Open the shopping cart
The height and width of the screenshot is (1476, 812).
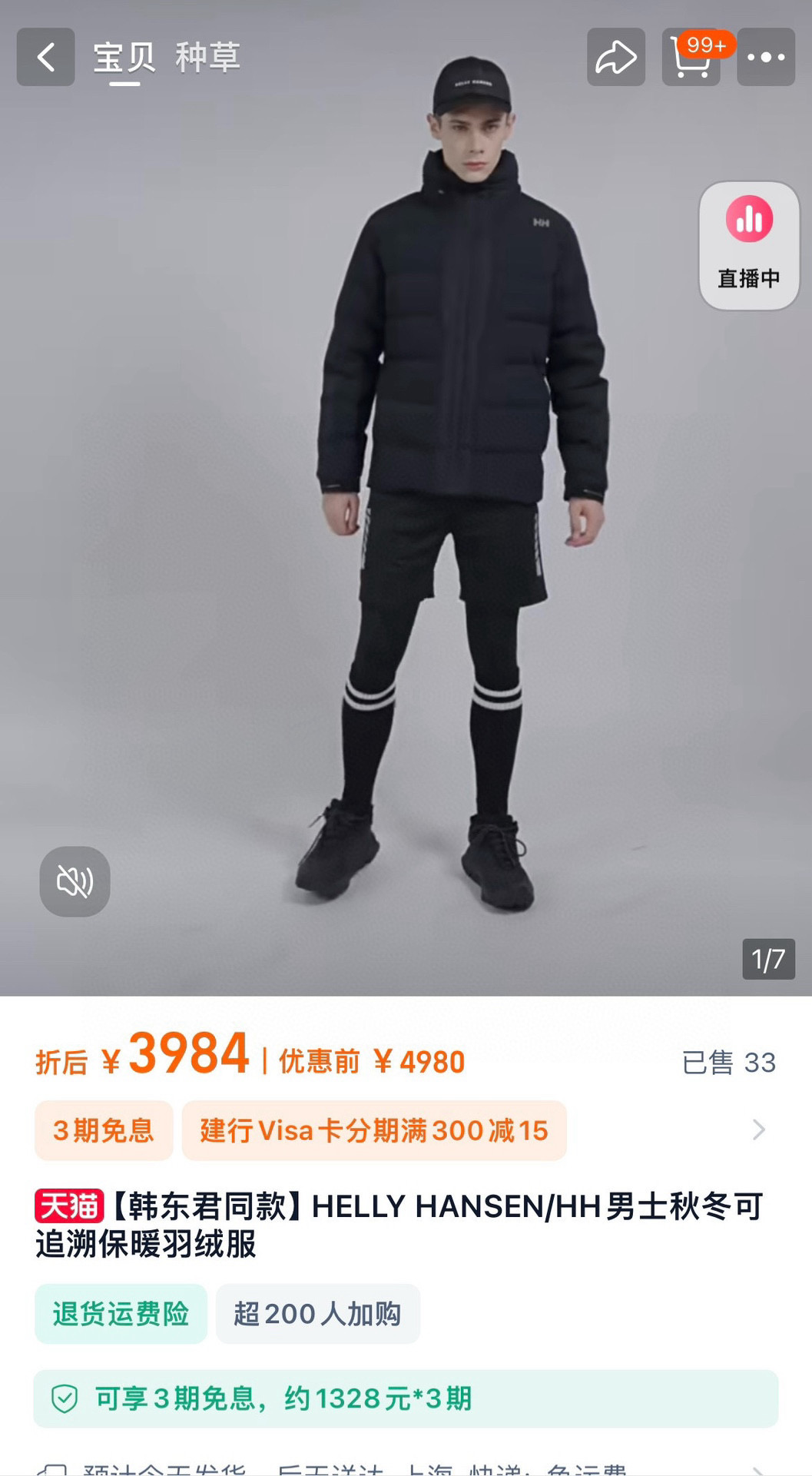[691, 58]
